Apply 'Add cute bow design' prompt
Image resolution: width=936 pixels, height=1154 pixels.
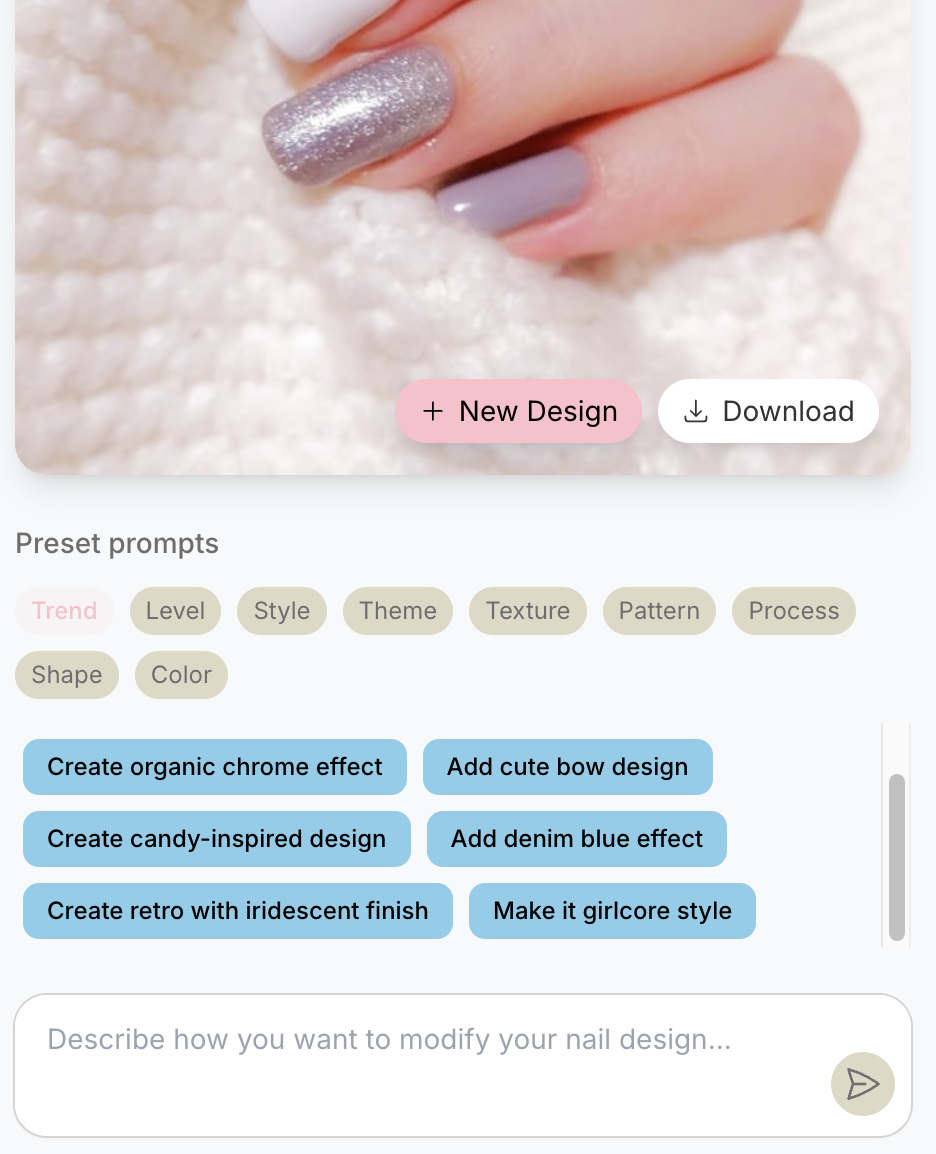[x=567, y=767]
